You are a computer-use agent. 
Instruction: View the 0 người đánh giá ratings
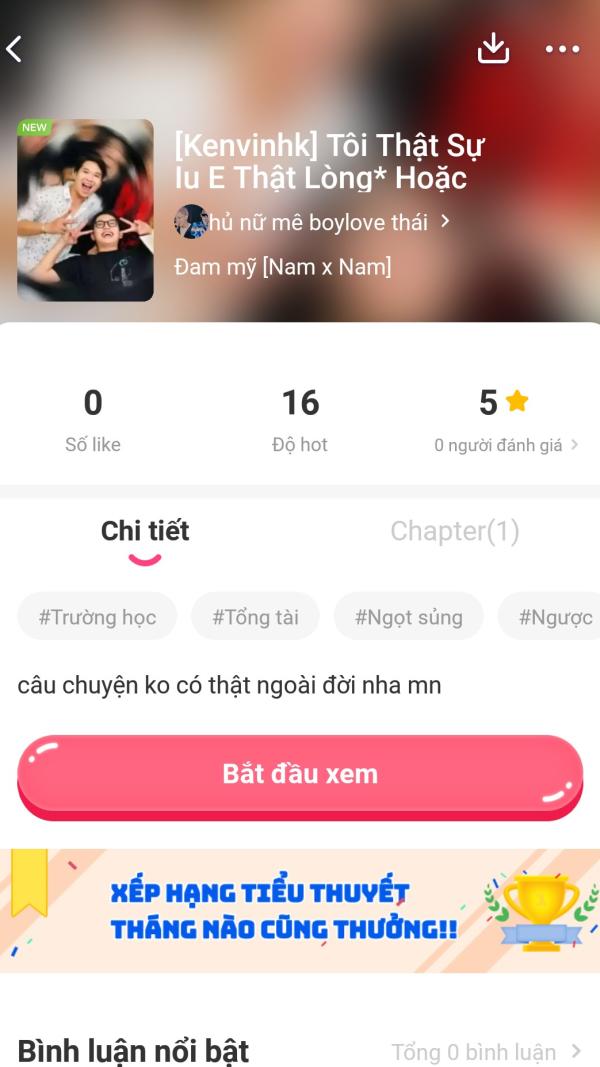[x=506, y=445]
